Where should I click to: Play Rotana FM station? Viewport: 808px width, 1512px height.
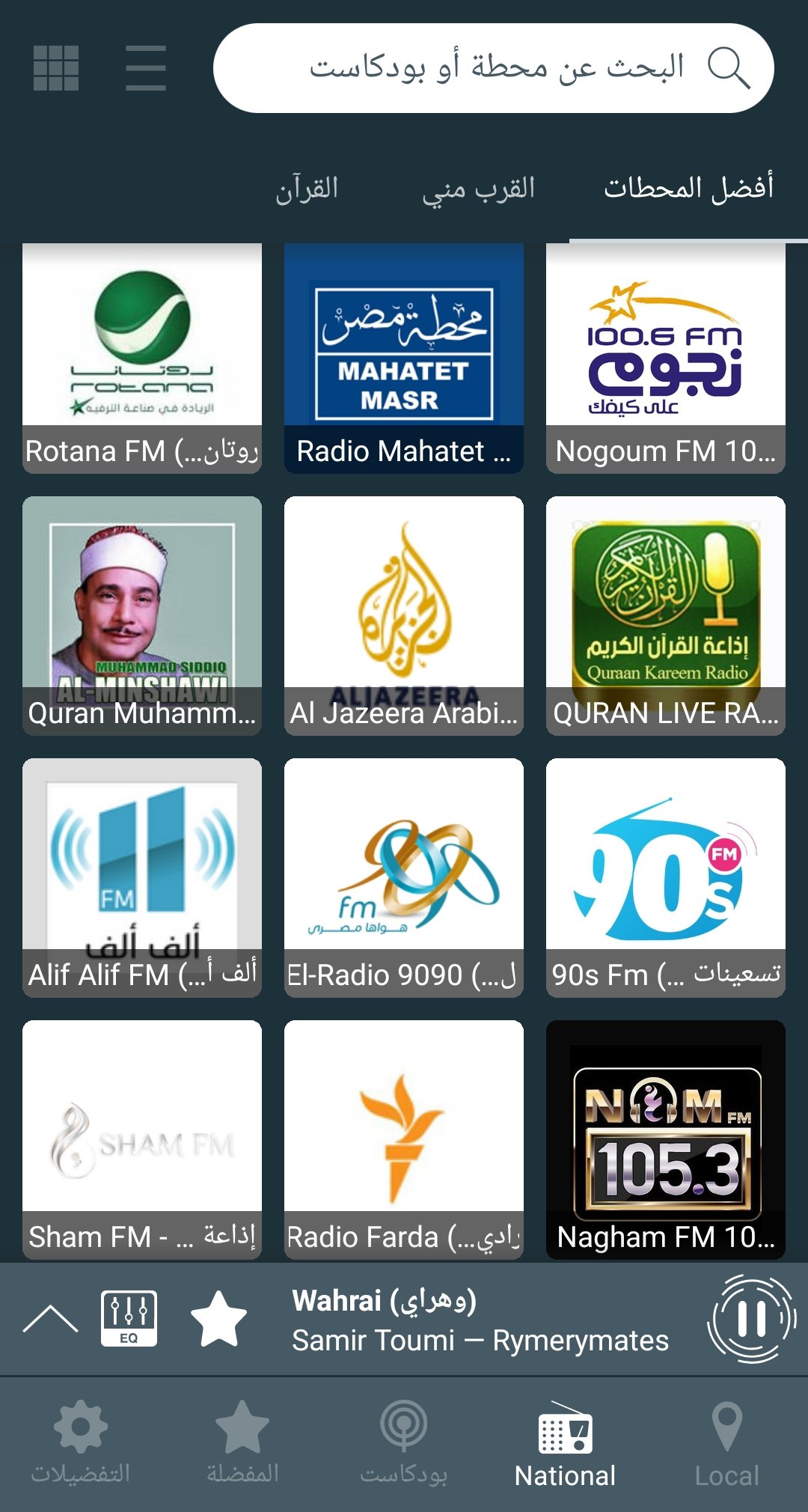point(142,358)
